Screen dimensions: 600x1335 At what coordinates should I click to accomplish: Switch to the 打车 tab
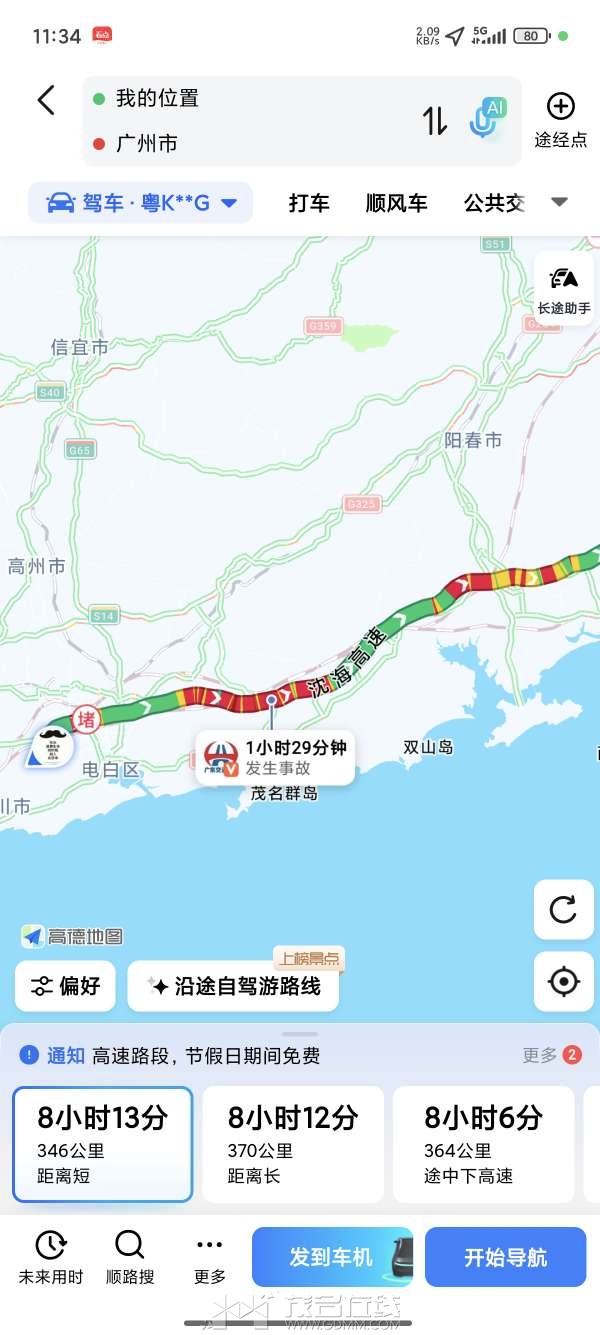point(309,203)
